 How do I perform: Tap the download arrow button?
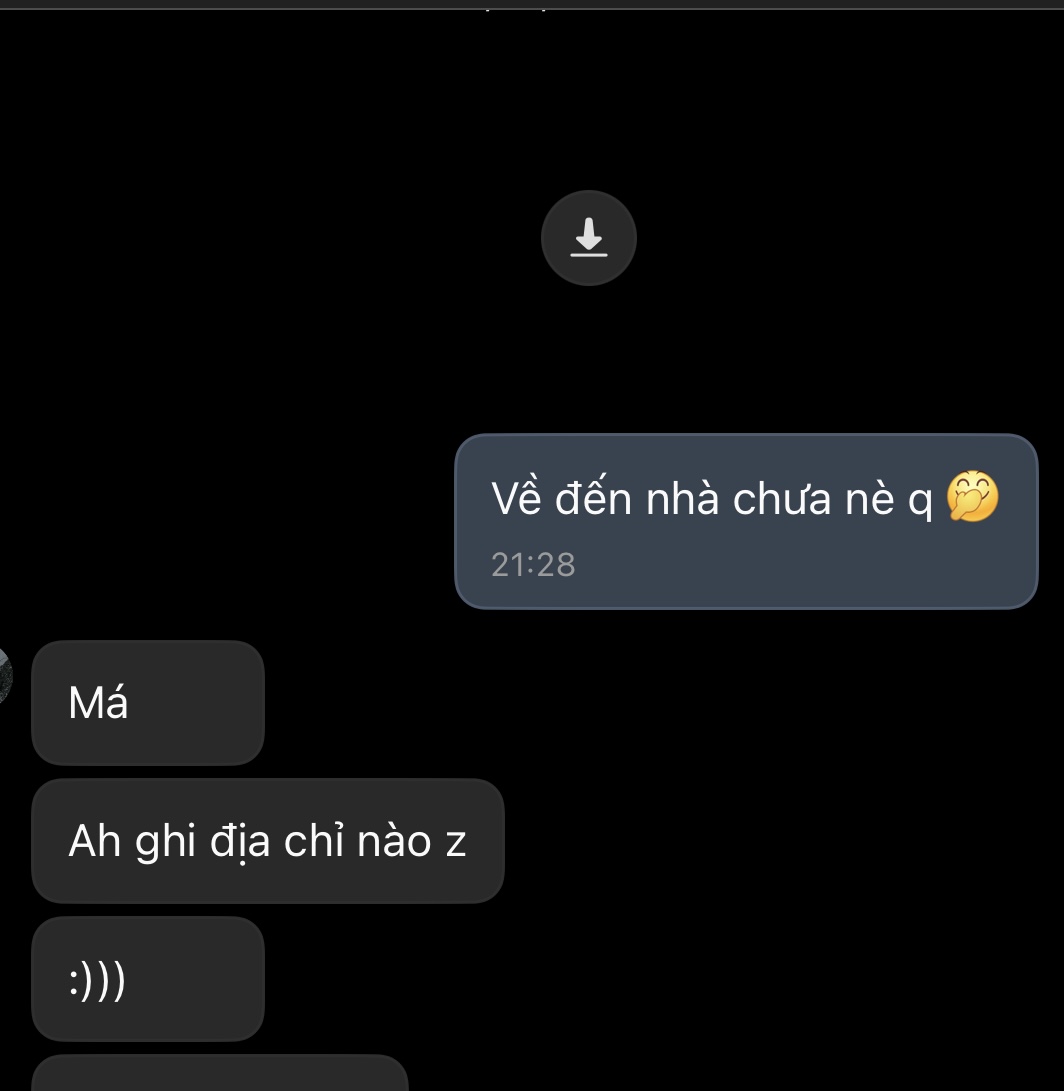[x=589, y=238]
